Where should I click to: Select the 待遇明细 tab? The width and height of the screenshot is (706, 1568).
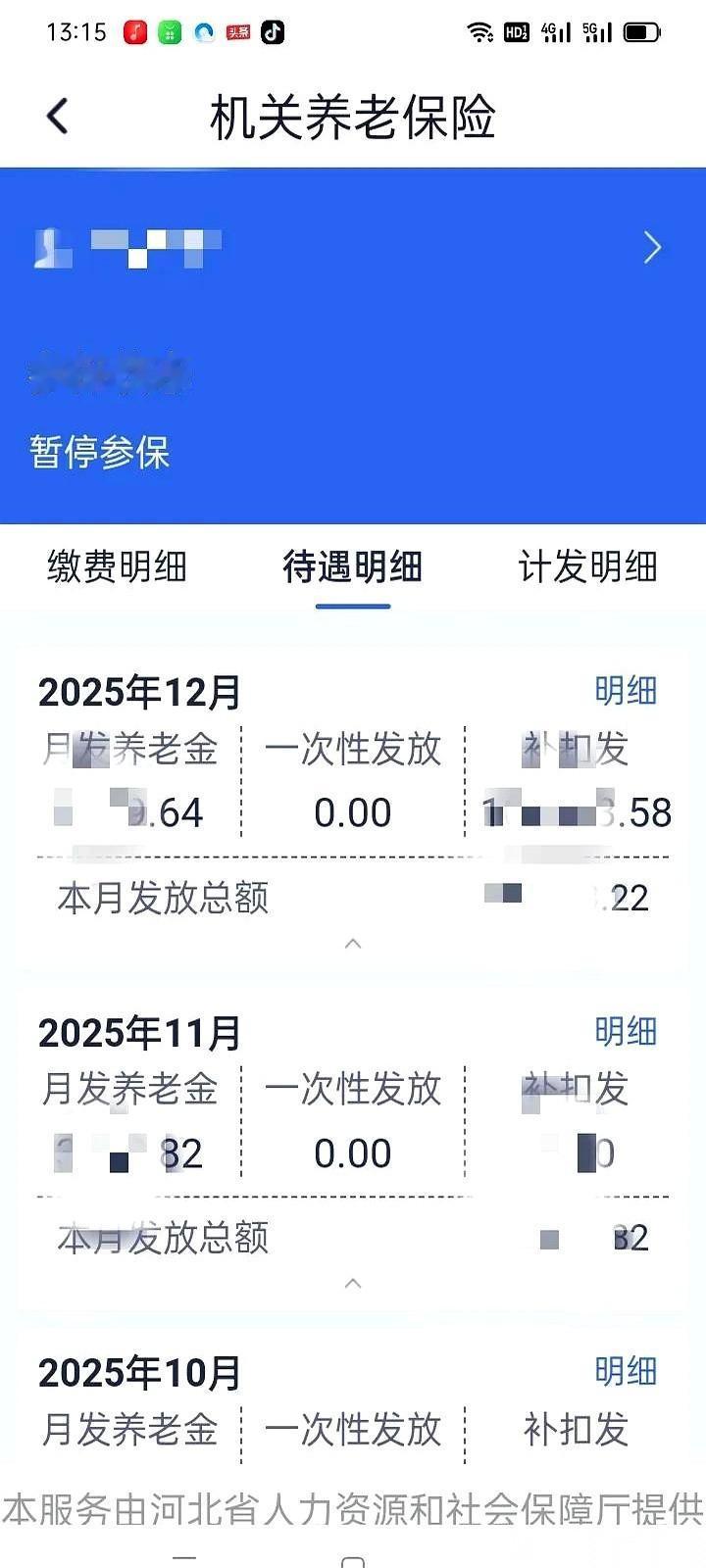tap(352, 566)
